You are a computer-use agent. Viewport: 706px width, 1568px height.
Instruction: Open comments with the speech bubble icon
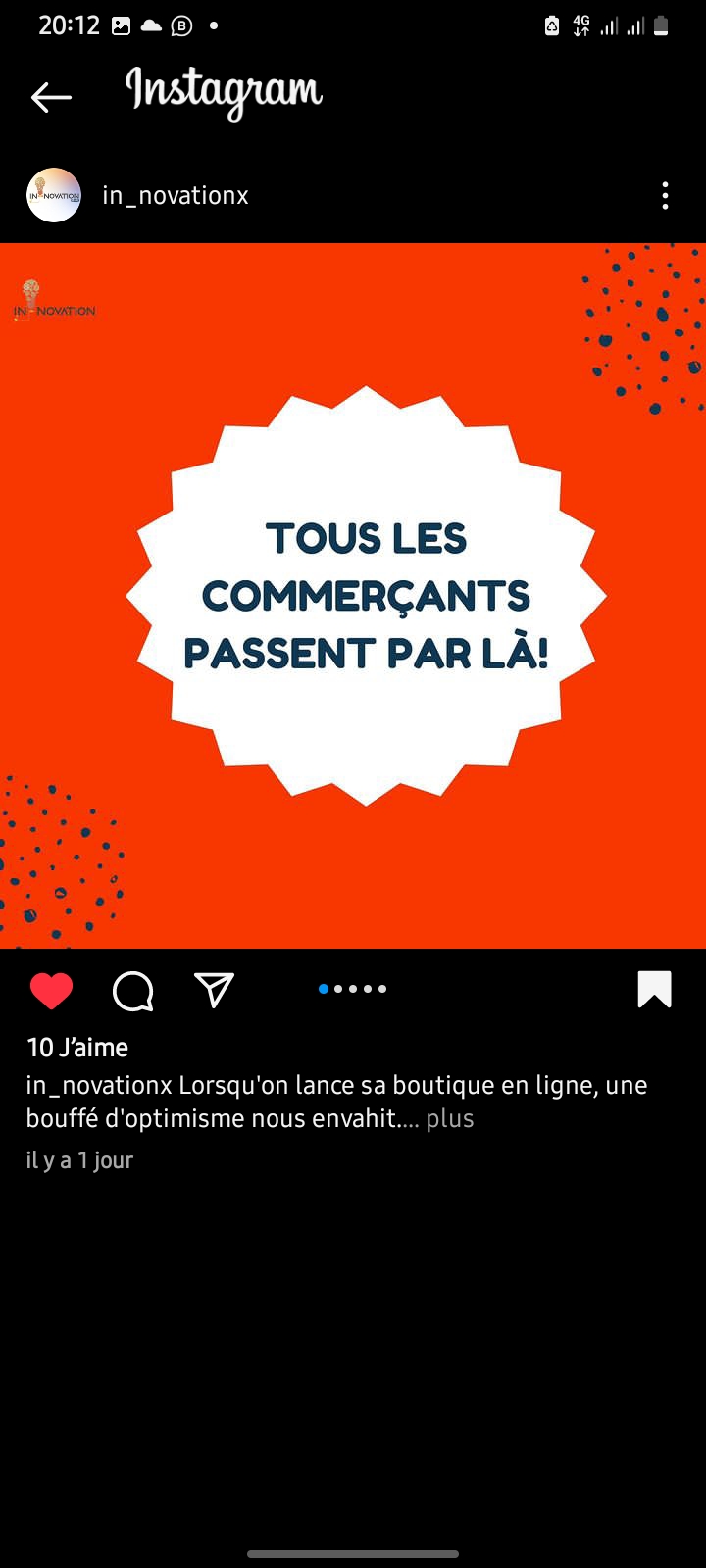coord(133,991)
